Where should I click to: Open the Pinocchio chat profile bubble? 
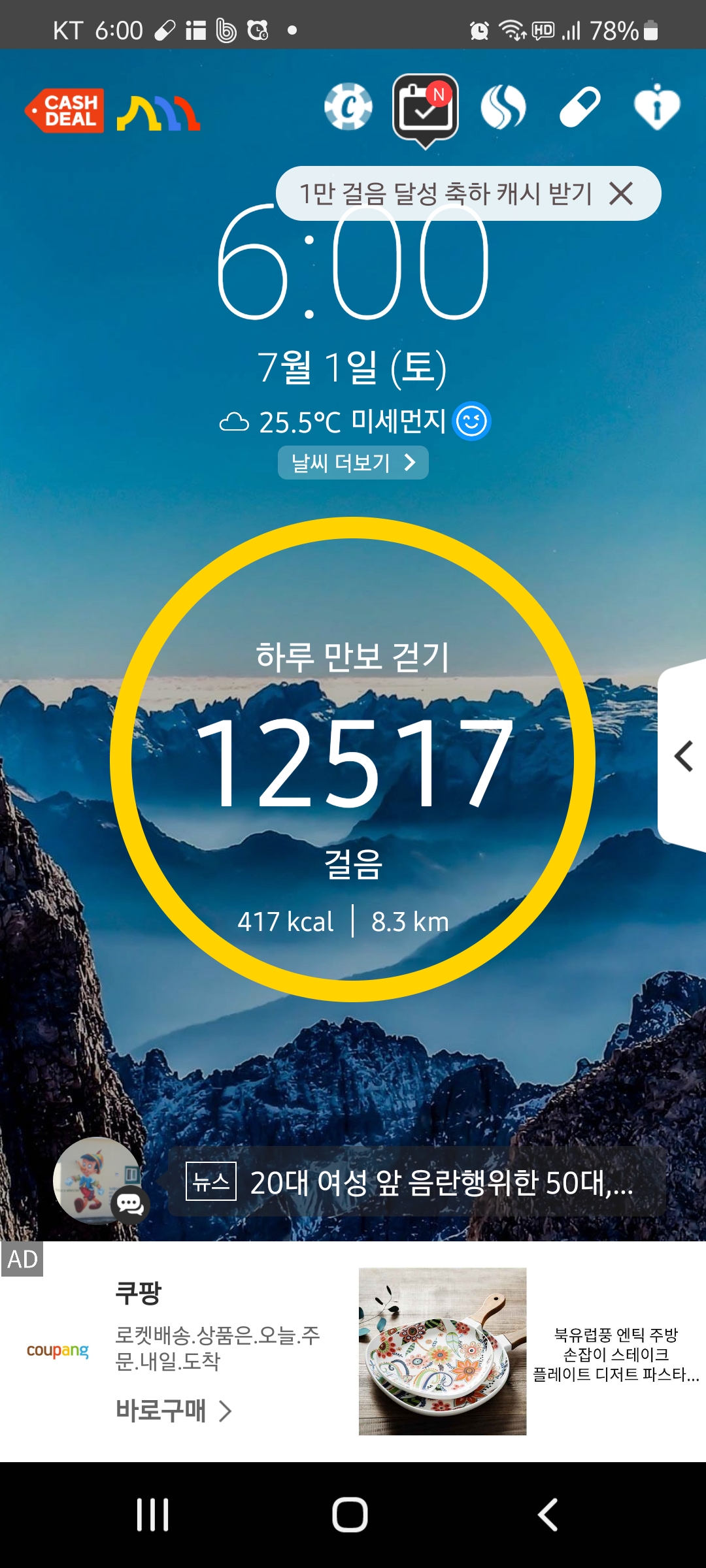click(x=98, y=1180)
